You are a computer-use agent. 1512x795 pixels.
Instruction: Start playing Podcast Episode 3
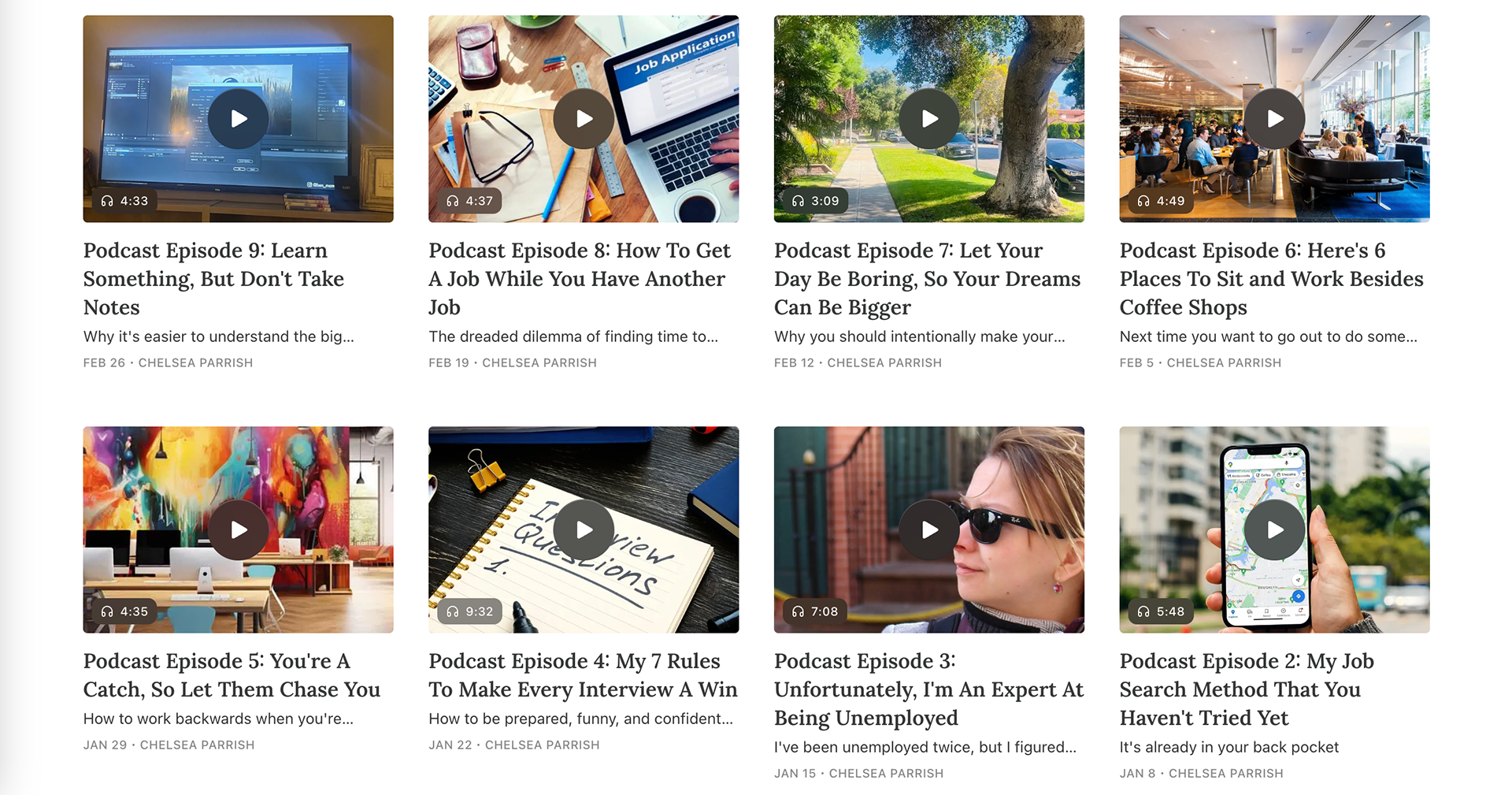pos(929,530)
